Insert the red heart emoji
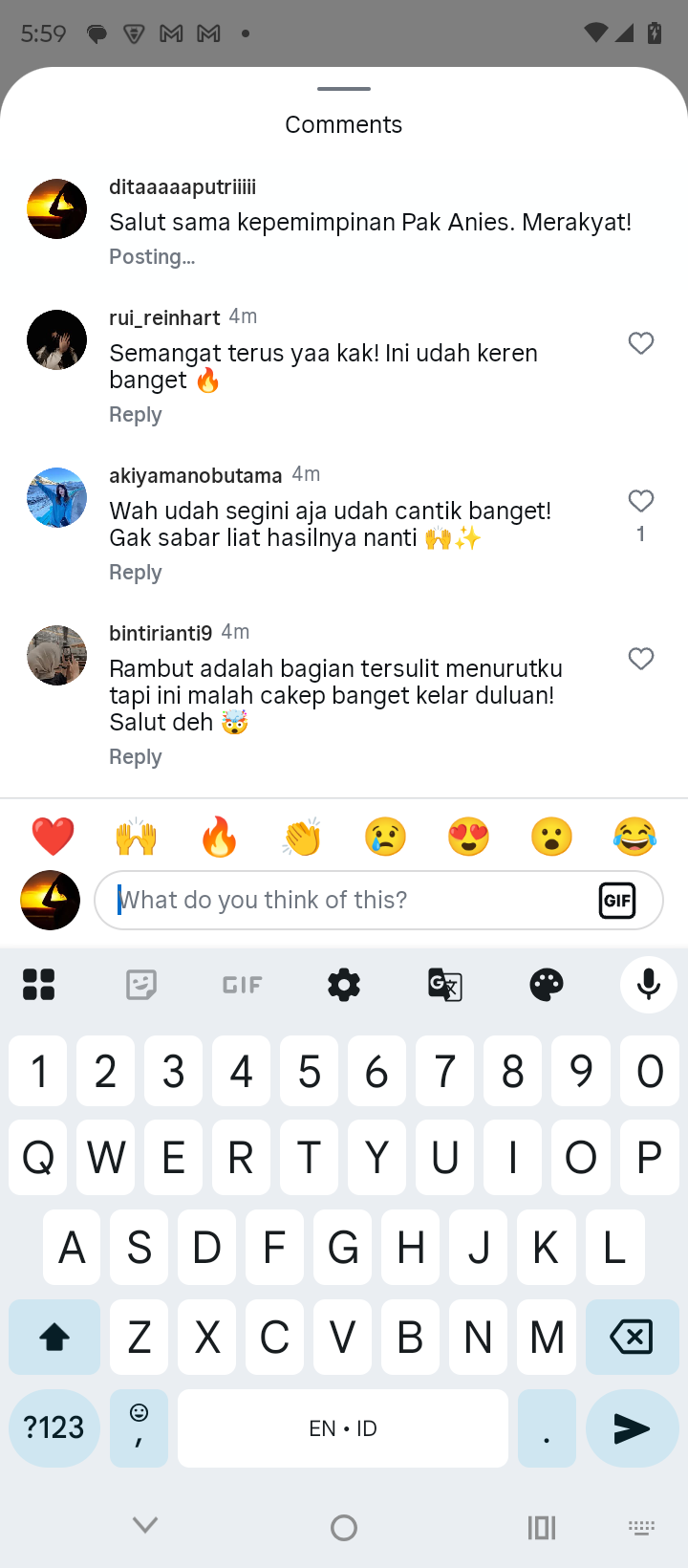The image size is (688, 1568). pos(53,837)
